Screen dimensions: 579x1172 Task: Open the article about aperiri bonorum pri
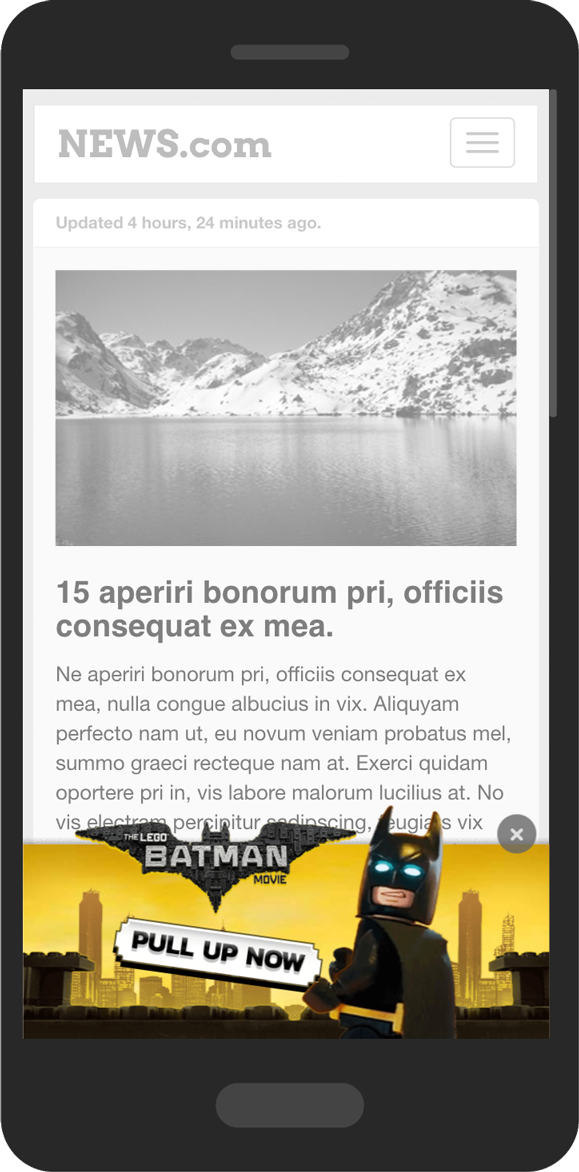[x=279, y=609]
